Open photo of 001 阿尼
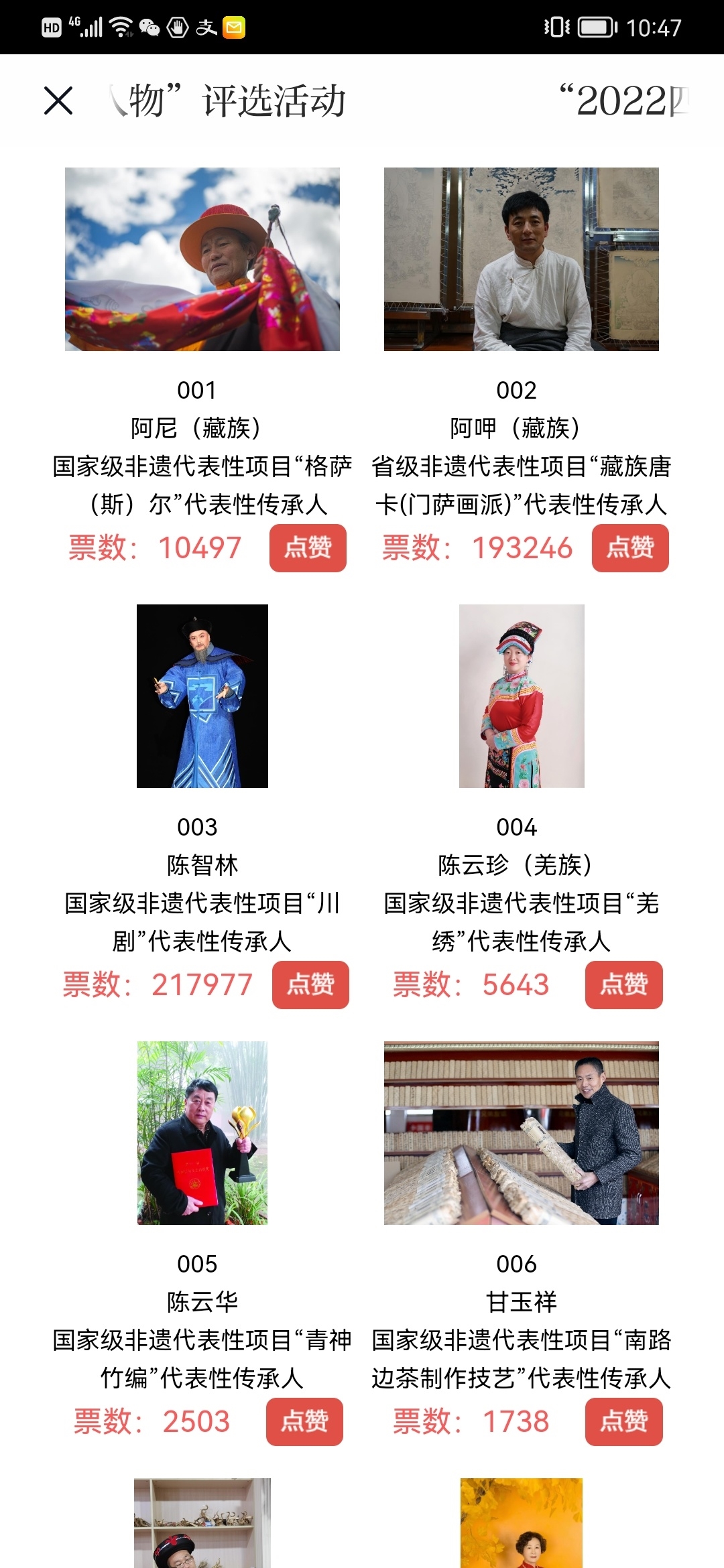The width and height of the screenshot is (724, 1568). [202, 259]
